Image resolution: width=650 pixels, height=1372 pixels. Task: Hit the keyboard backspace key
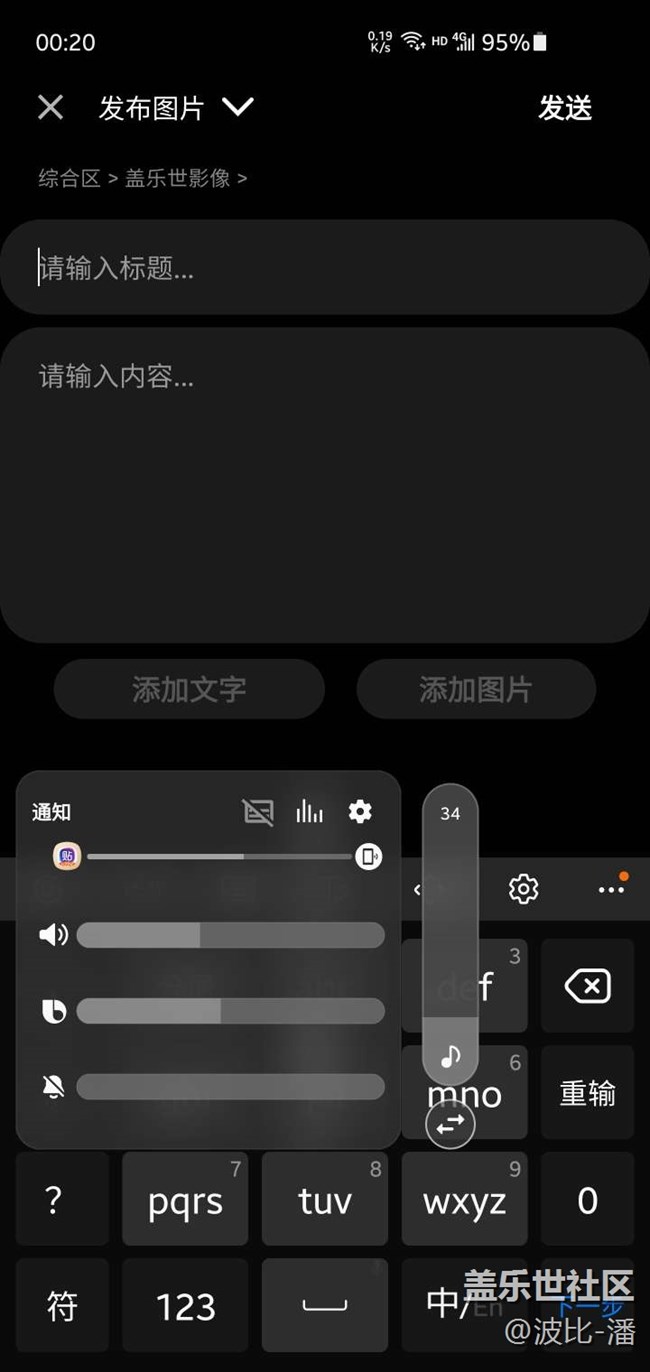tap(588, 986)
